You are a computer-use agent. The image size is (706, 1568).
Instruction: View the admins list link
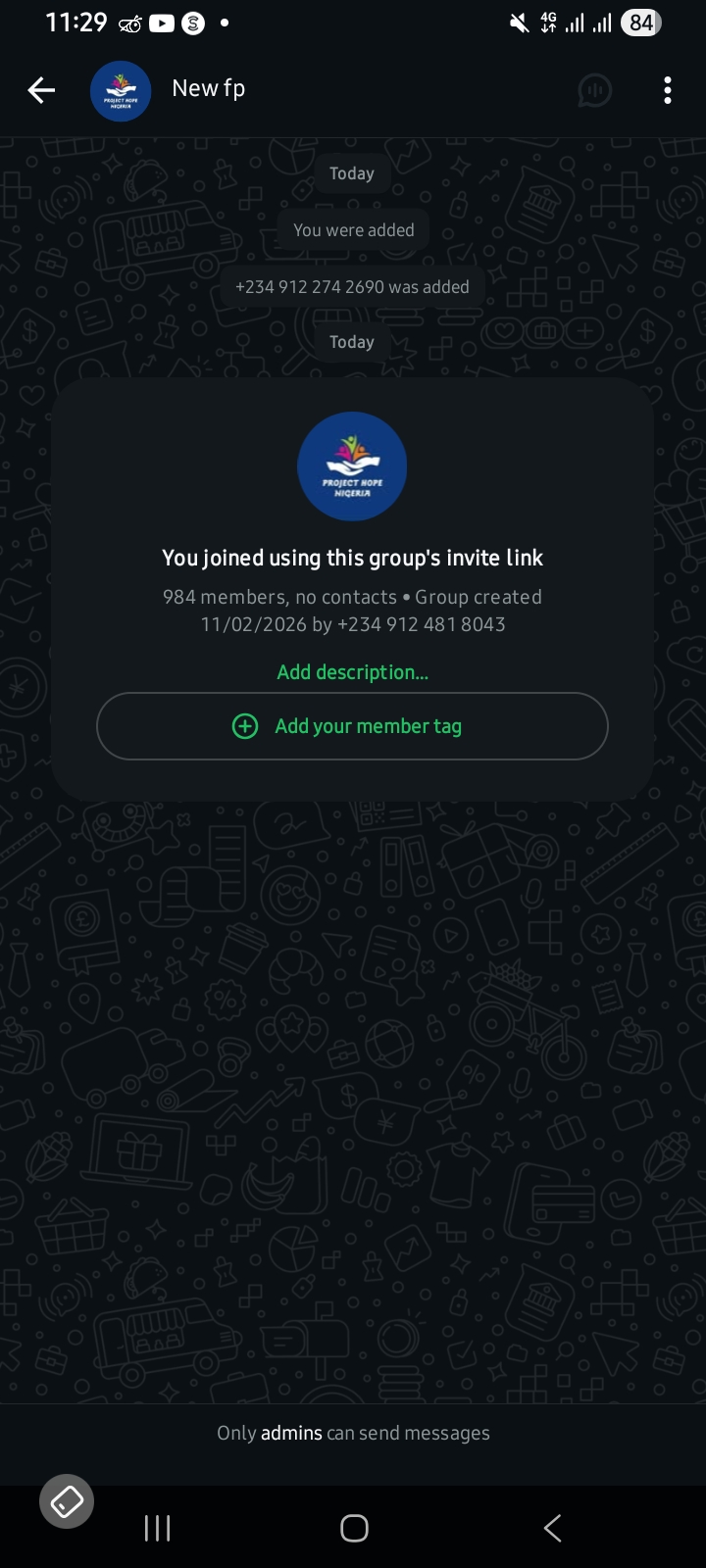291,1433
